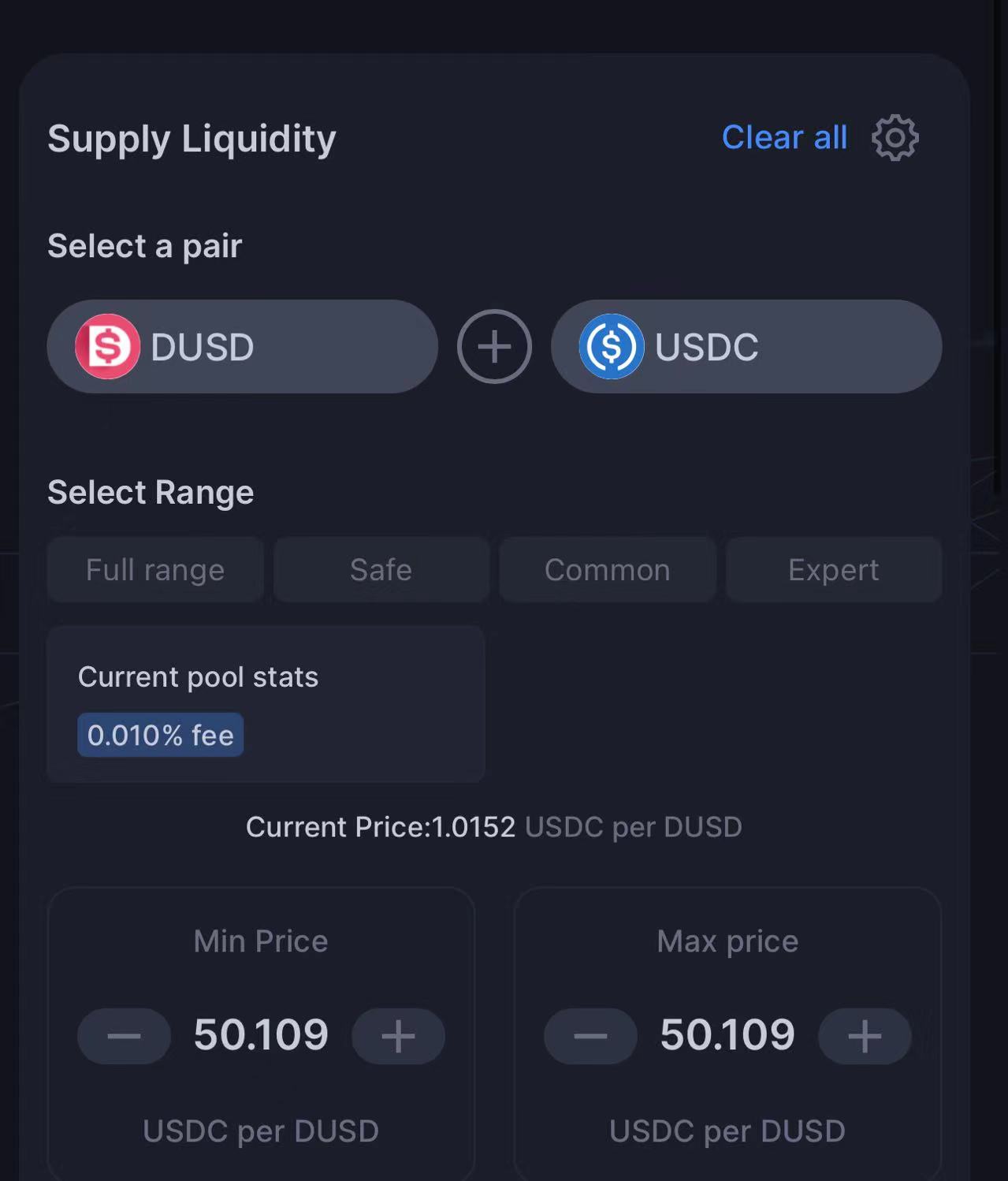Switch to the Expert range preset
The image size is (1008, 1181).
[833, 570]
